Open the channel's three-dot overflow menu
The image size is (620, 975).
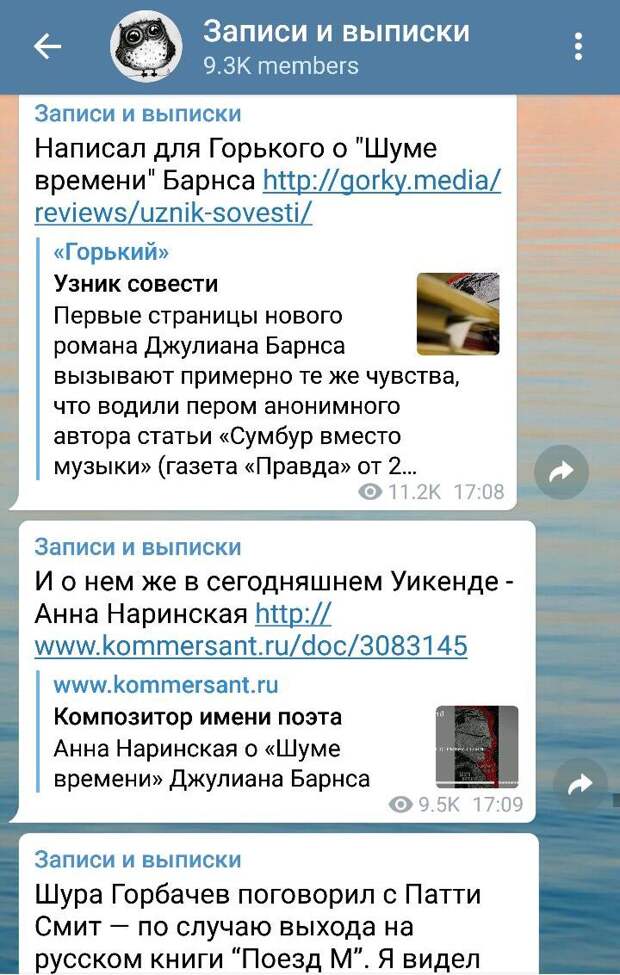[579, 47]
